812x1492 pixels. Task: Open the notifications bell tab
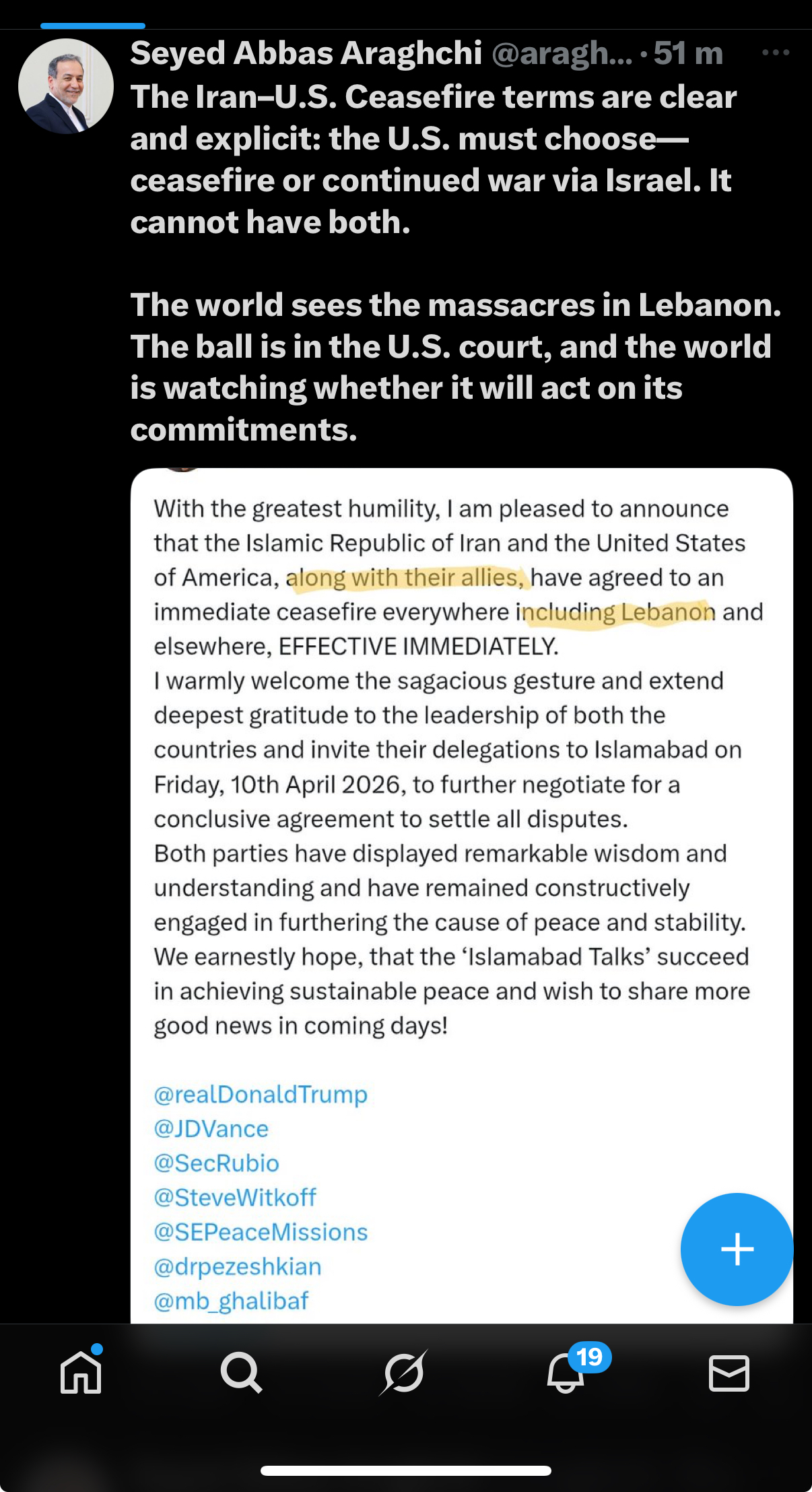566,1372
